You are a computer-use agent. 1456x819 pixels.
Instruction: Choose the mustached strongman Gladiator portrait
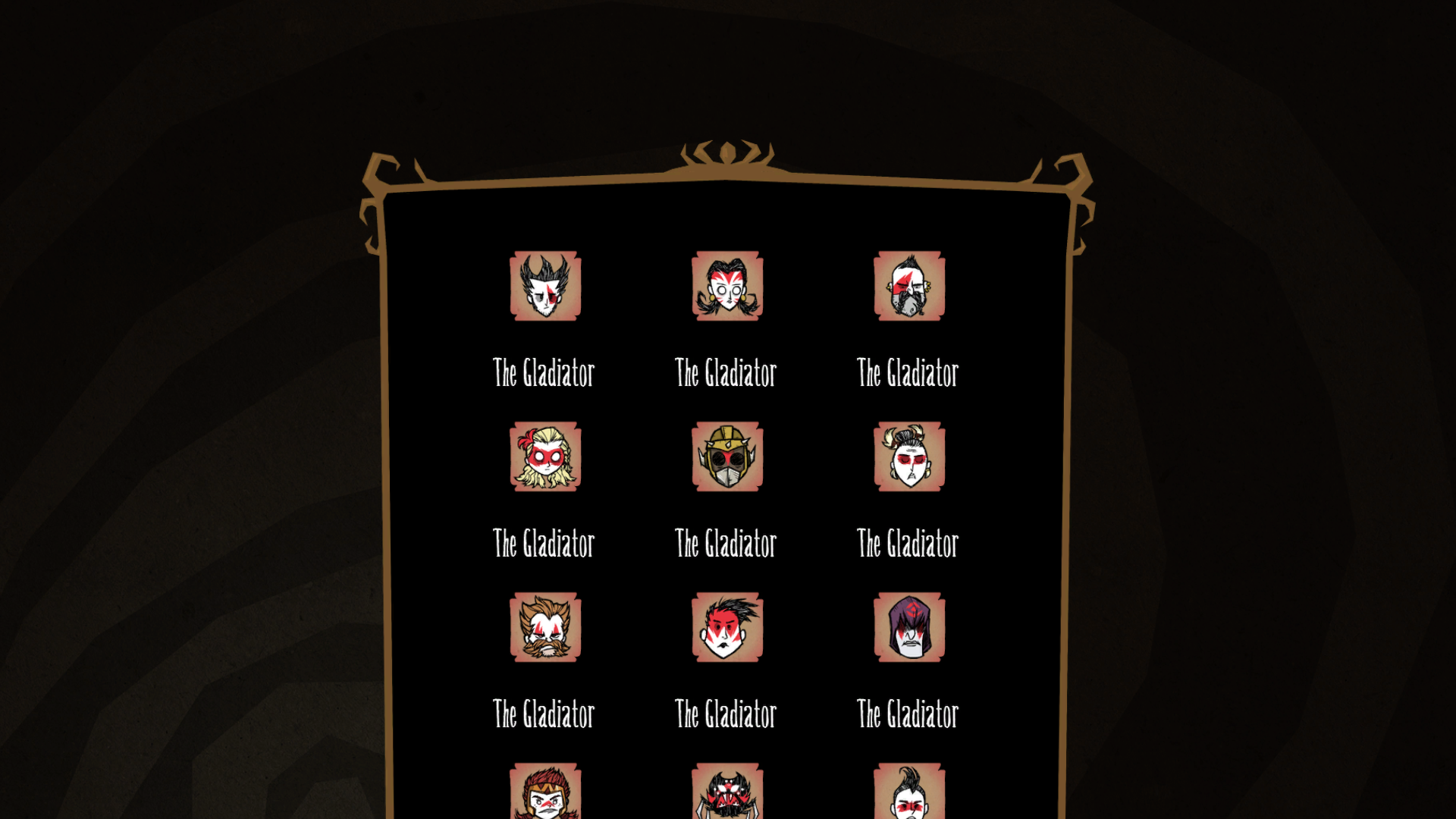click(x=909, y=286)
